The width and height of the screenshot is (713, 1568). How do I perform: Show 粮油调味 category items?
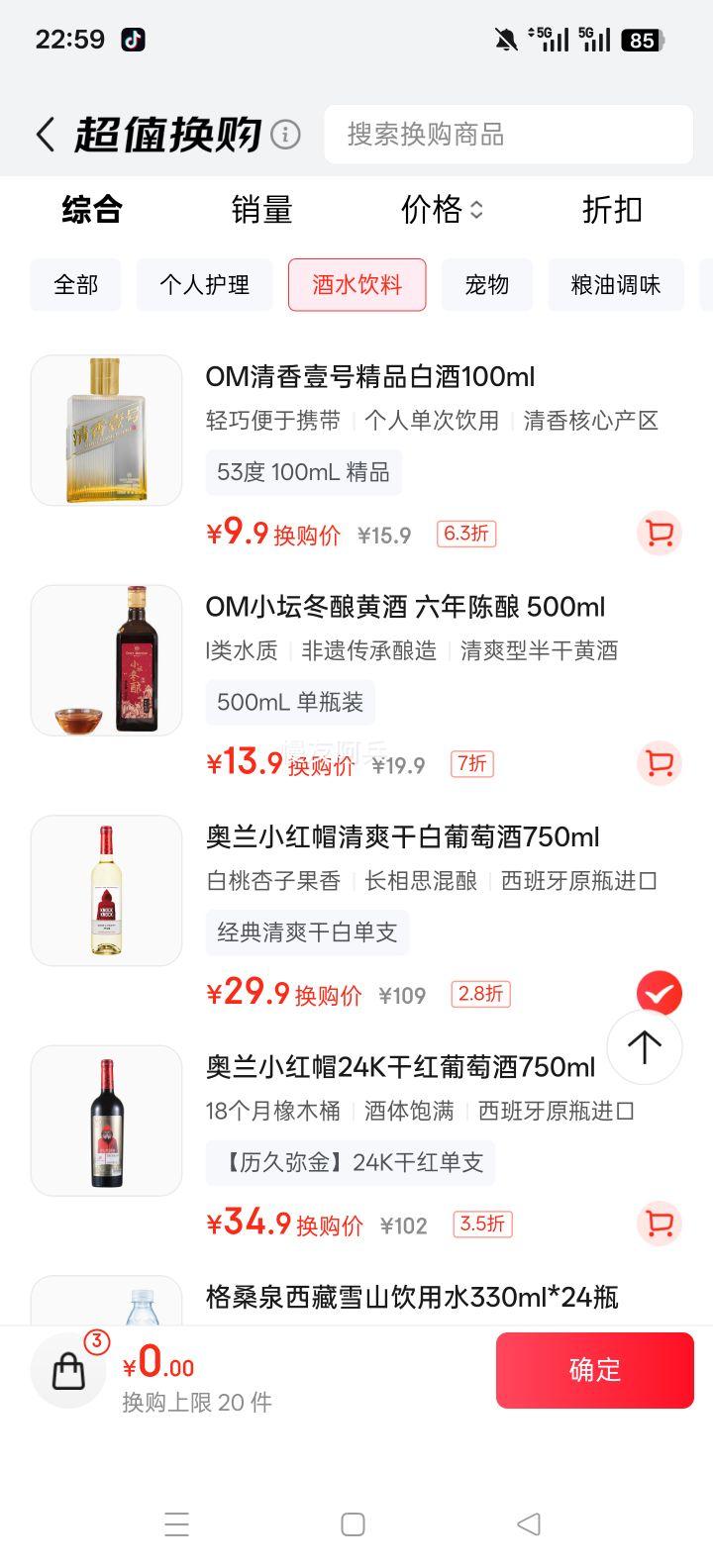pyautogui.click(x=615, y=285)
